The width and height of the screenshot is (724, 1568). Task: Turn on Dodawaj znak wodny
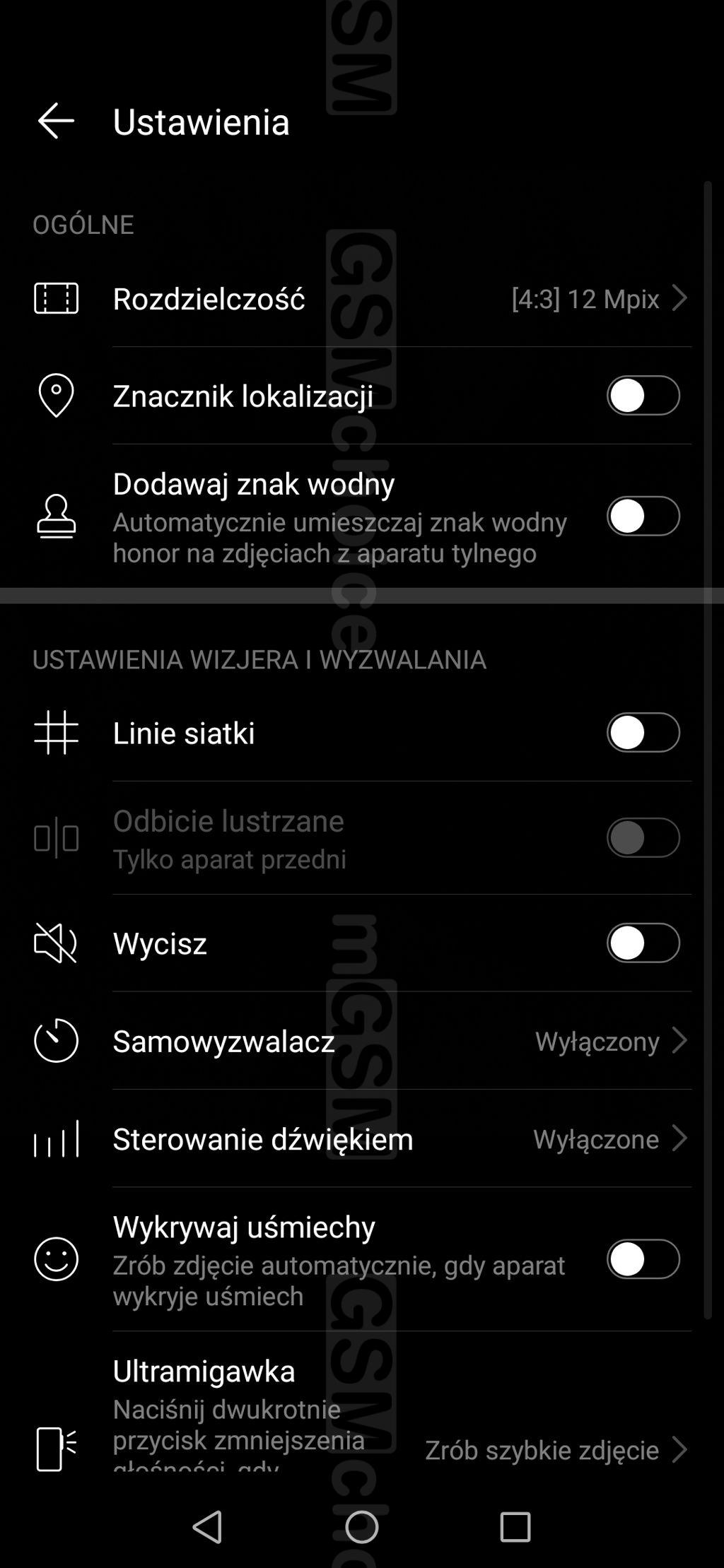[x=643, y=516]
